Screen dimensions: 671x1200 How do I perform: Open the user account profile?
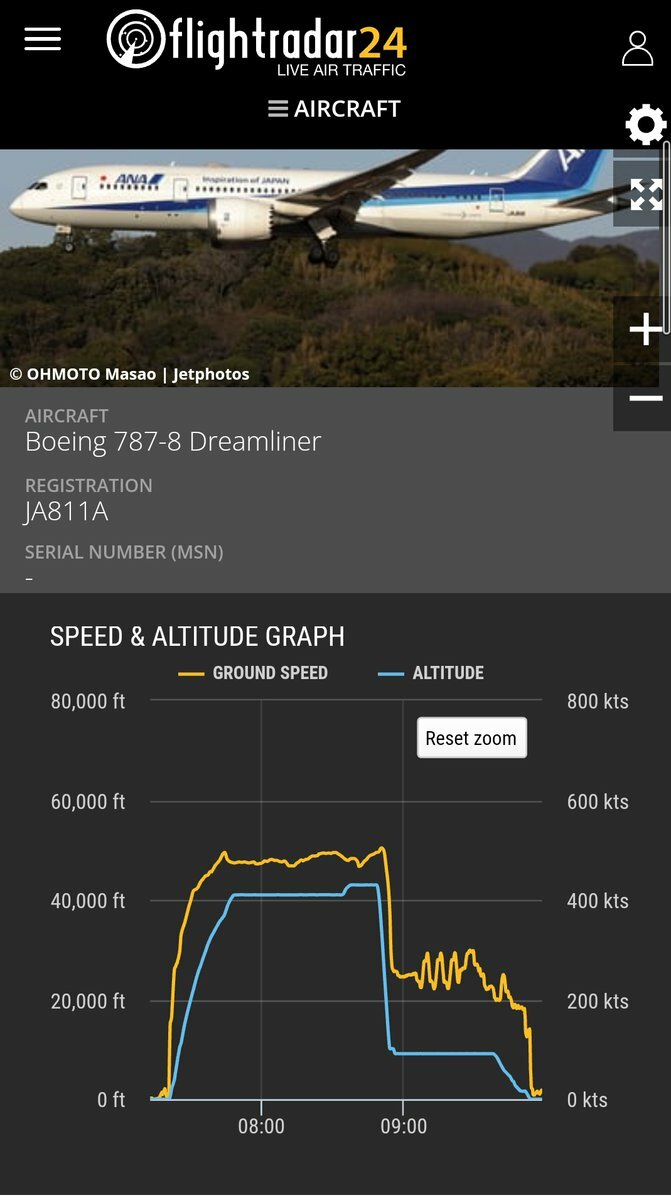pyautogui.click(x=637, y=48)
